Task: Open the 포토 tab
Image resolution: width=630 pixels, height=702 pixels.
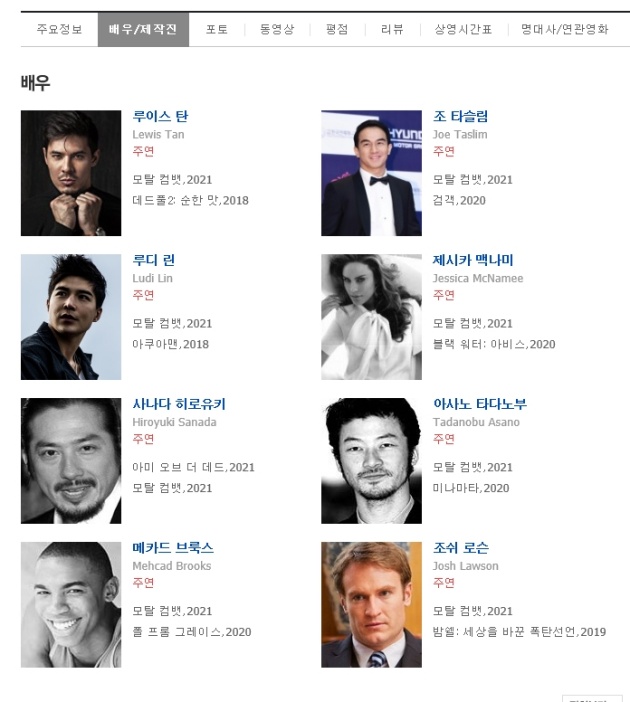Action: (217, 30)
